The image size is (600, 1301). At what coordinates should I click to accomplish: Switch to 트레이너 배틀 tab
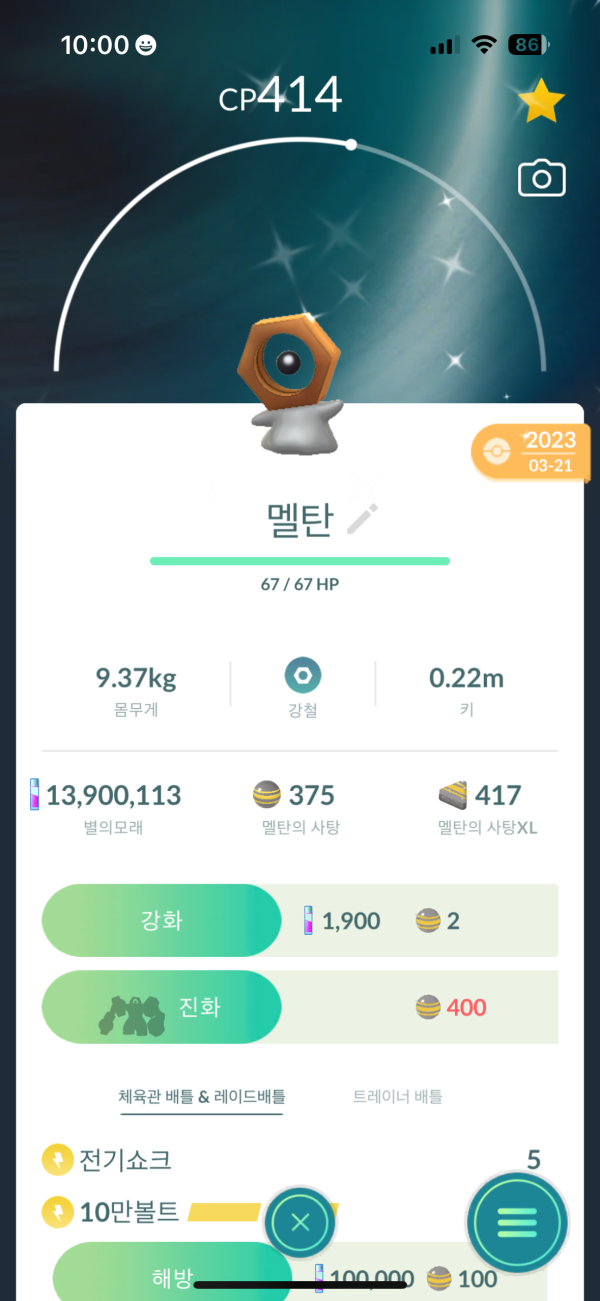point(397,1096)
